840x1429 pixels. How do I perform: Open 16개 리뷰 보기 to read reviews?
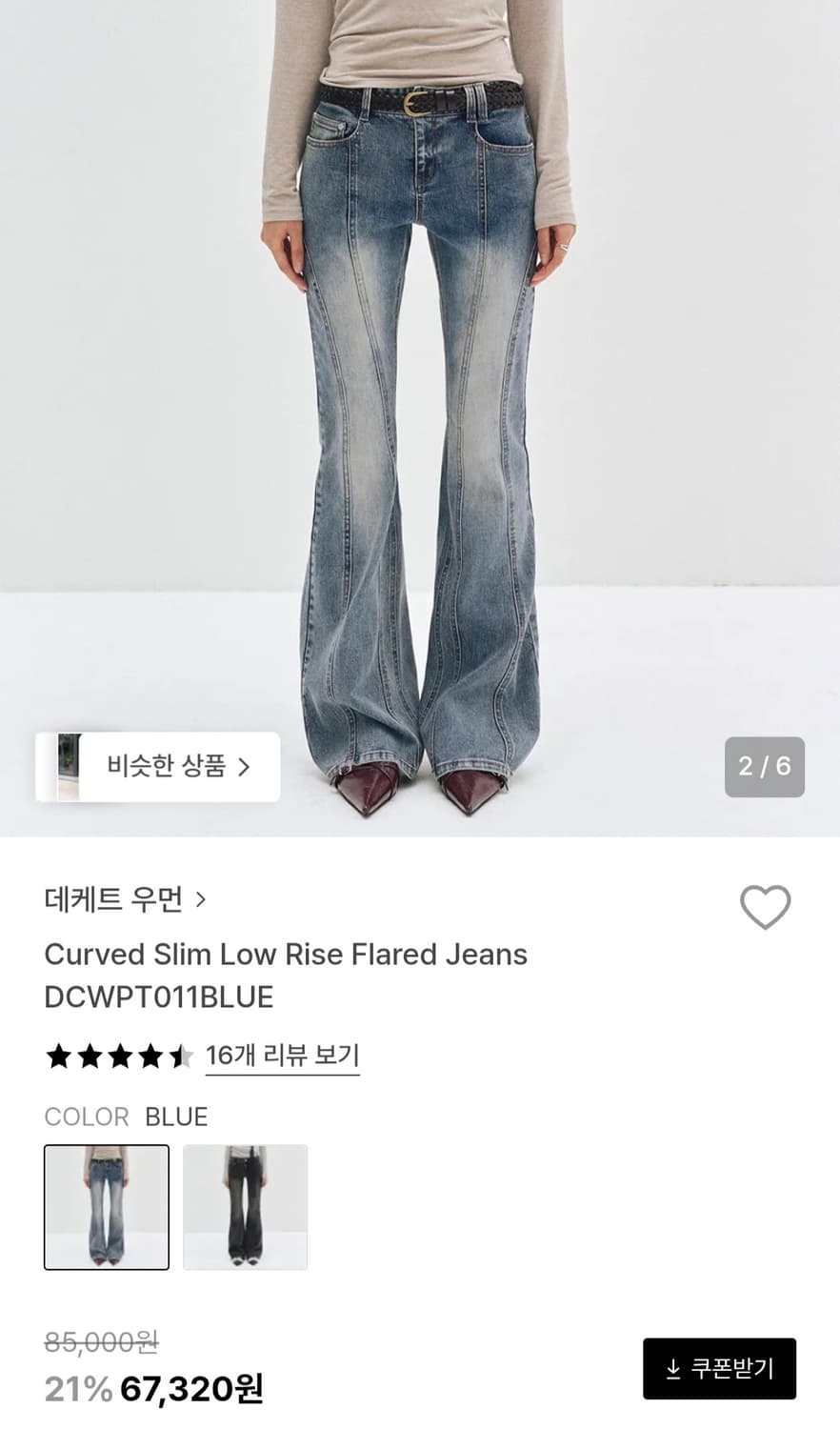click(282, 1056)
